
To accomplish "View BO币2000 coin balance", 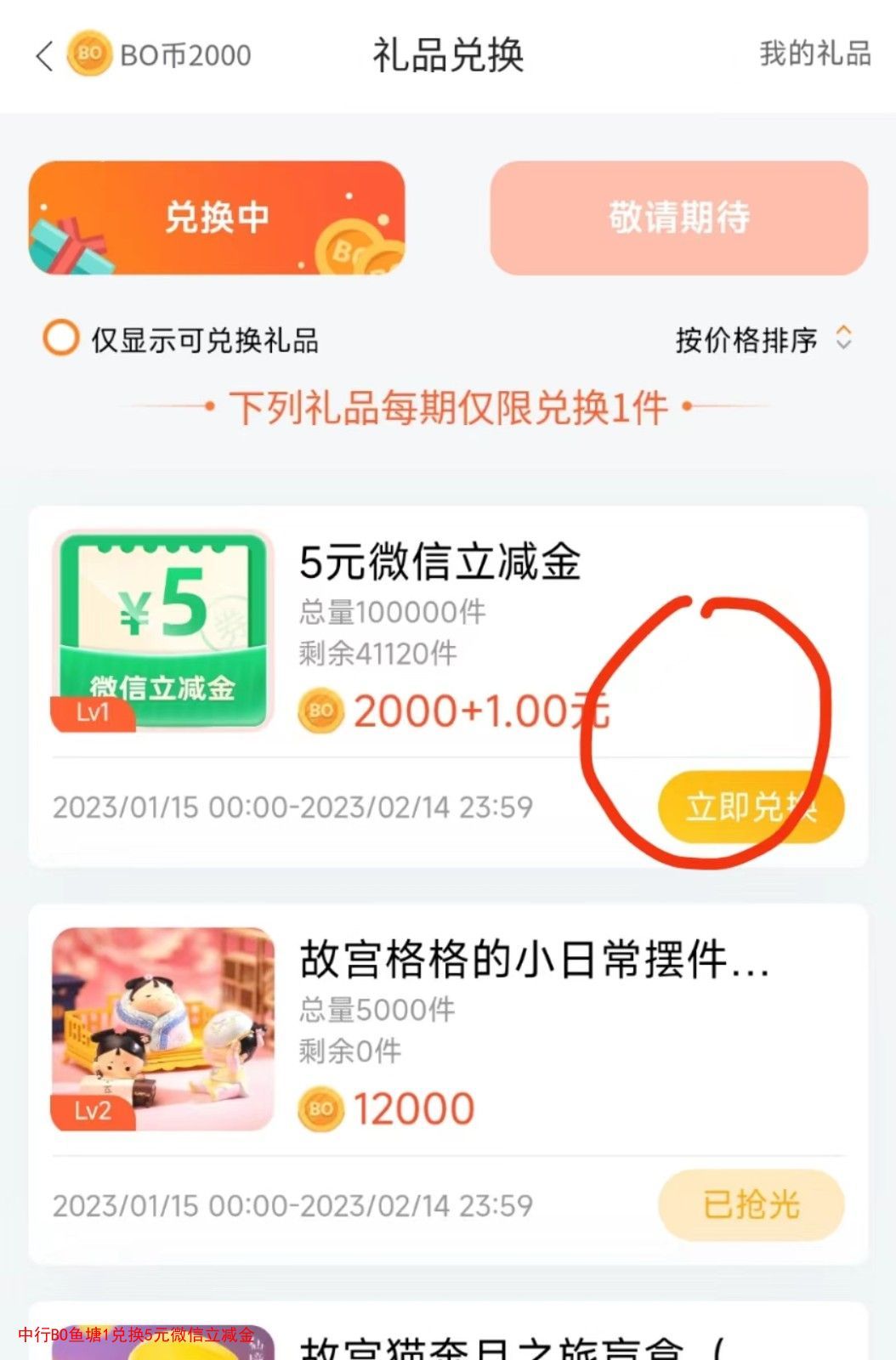I will tap(162, 56).
